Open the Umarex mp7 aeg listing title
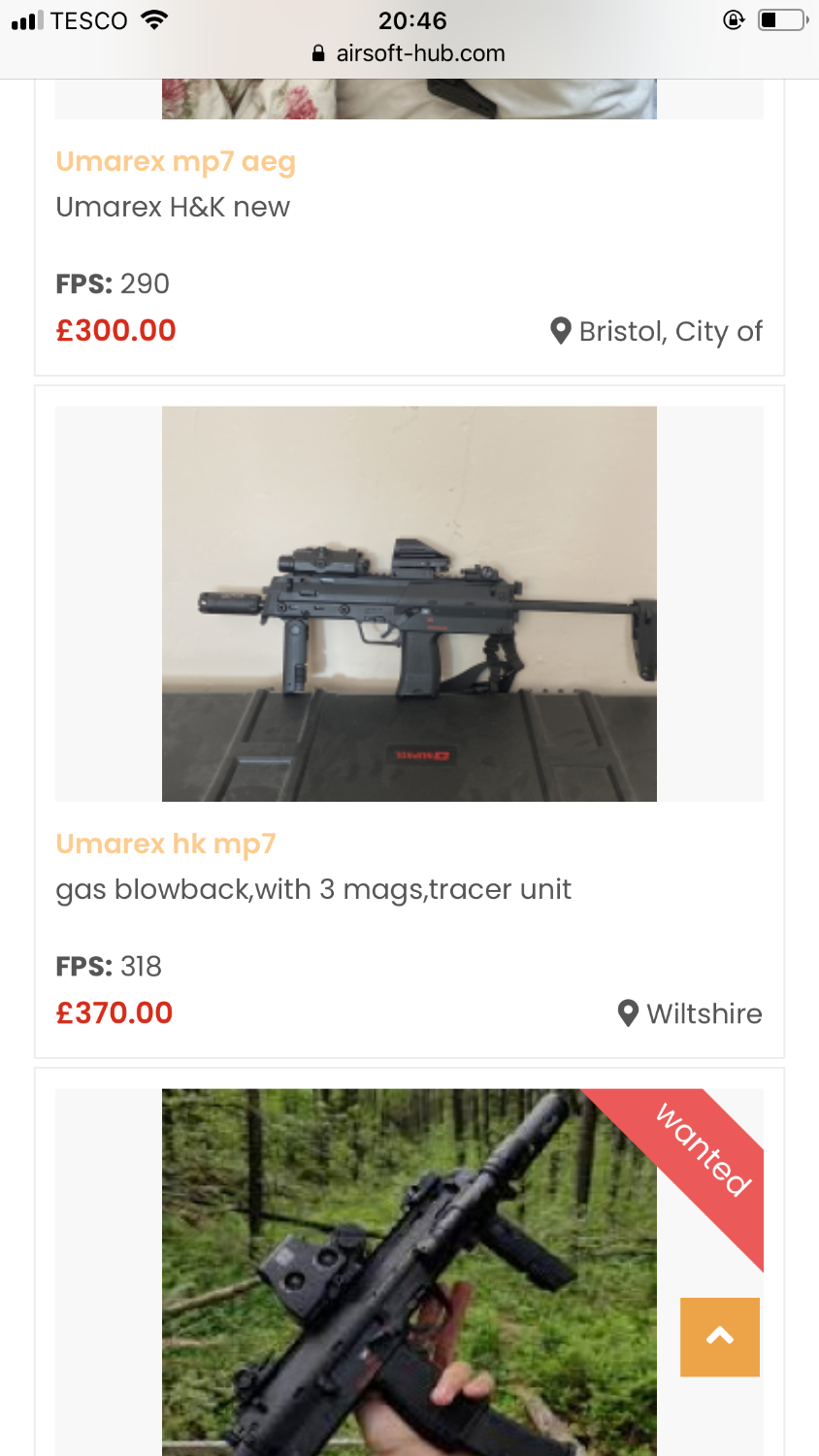819x1456 pixels. (176, 161)
